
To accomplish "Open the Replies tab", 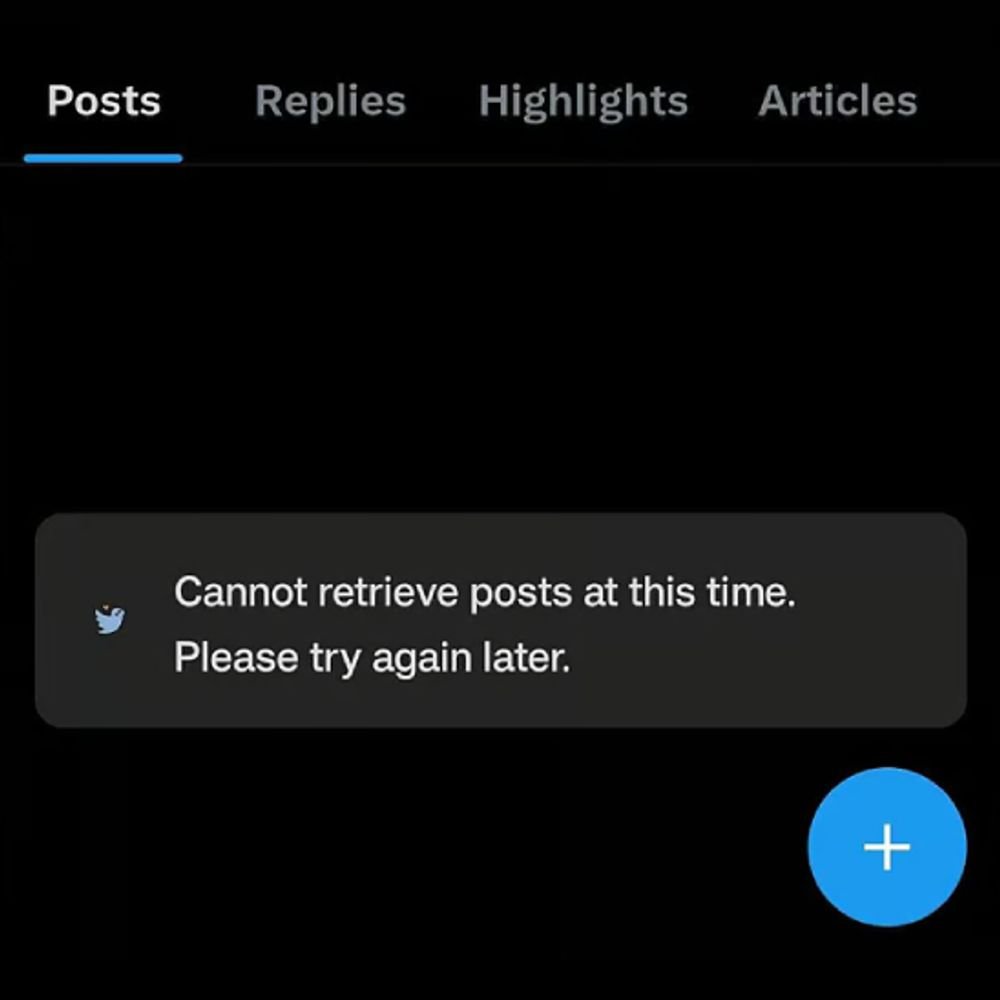I will click(330, 101).
